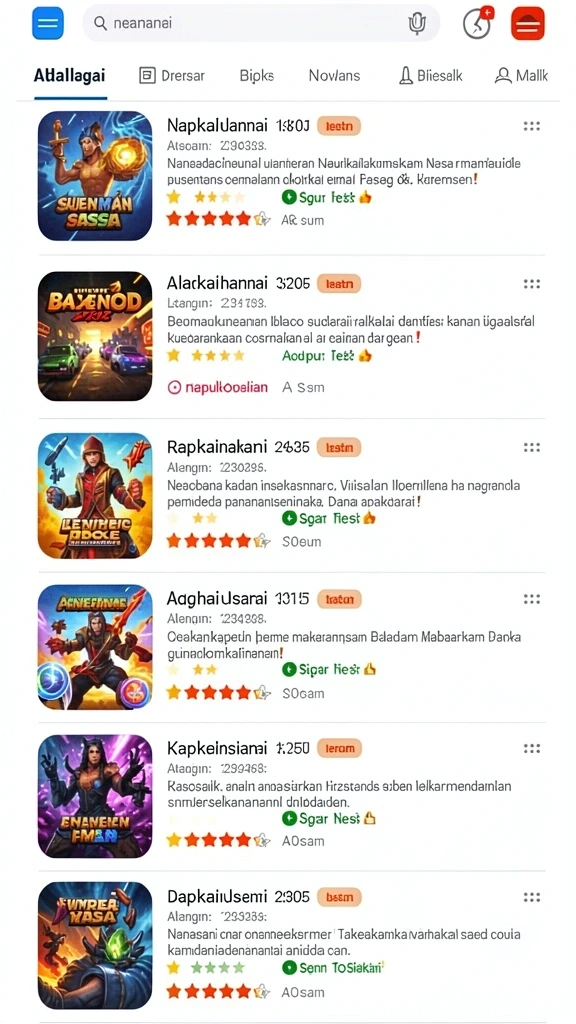Screen dimensions: 576x1024
Task: Switch to the Bipks tab
Action: [257, 76]
